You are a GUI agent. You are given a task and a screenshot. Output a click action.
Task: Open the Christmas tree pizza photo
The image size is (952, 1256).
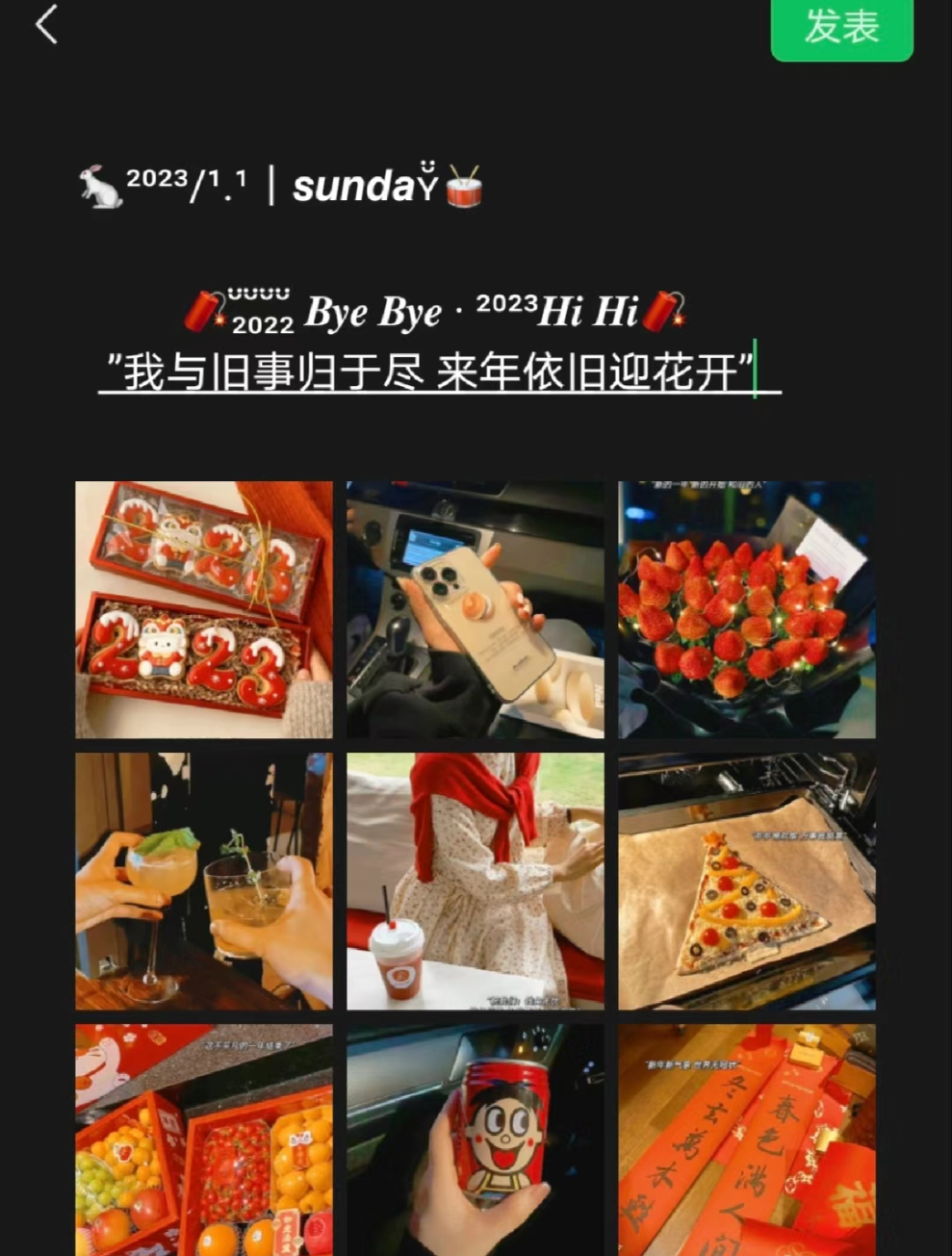coord(747,881)
